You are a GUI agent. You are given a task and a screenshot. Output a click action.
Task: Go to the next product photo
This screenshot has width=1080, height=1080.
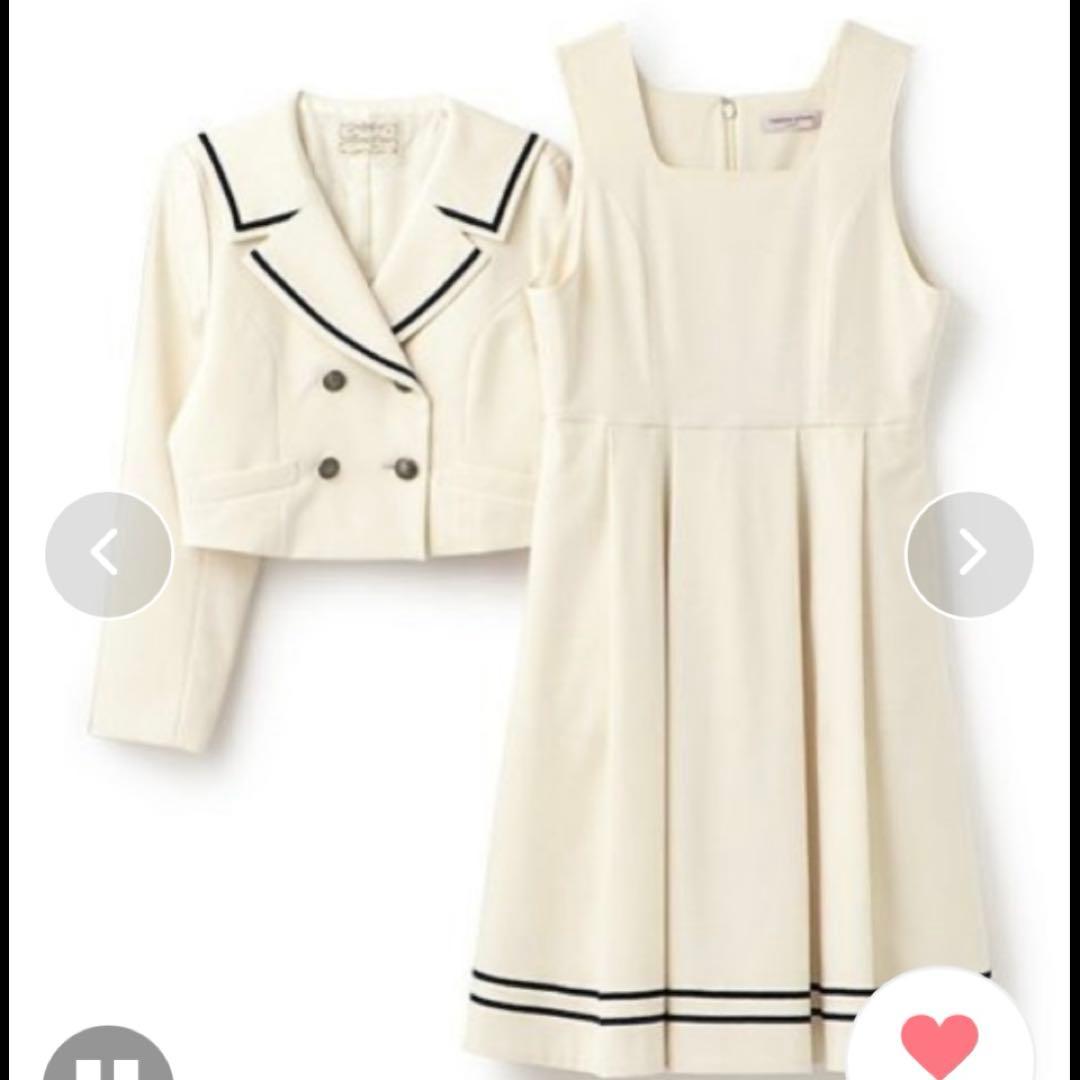coord(969,554)
